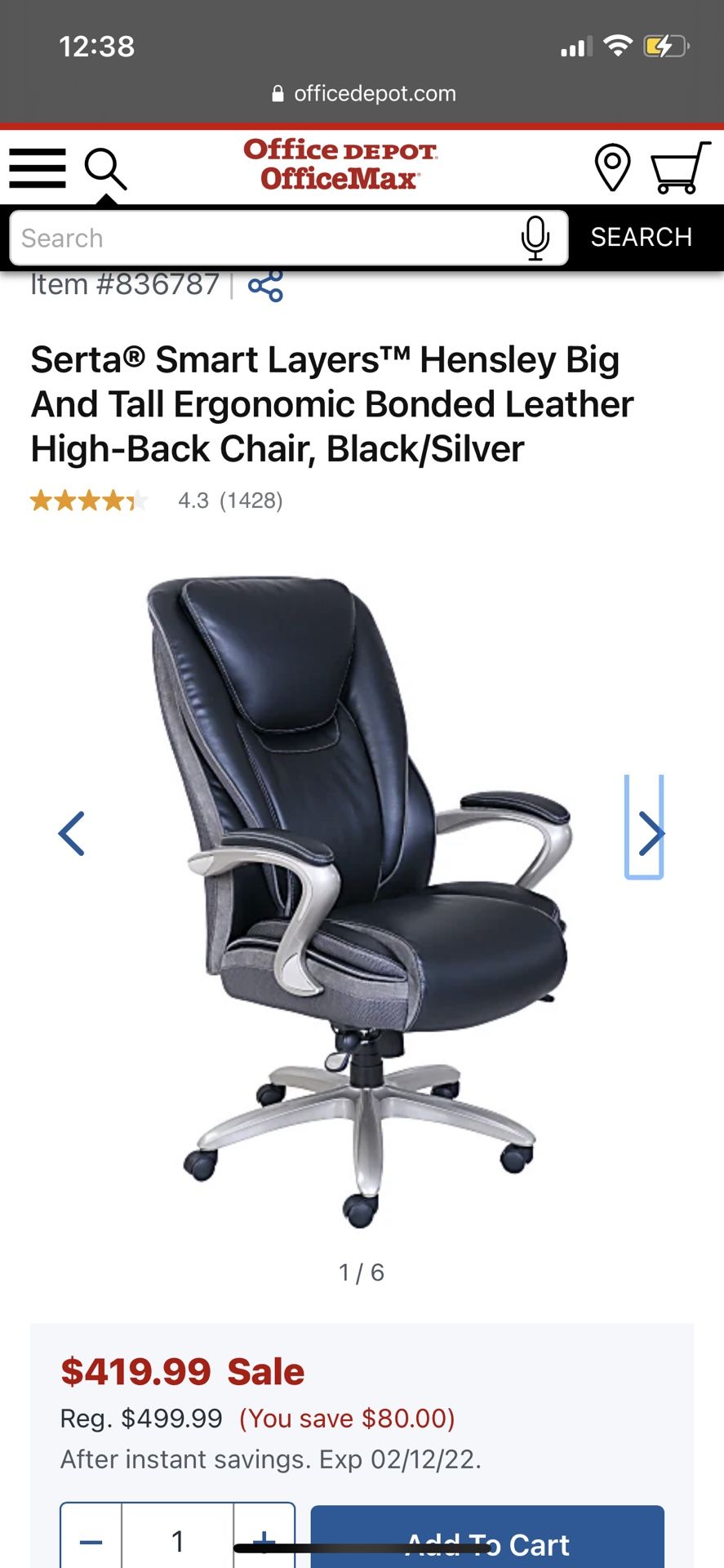
Task: Open the Office Depot OfficeMax home logo
Action: [x=340, y=164]
